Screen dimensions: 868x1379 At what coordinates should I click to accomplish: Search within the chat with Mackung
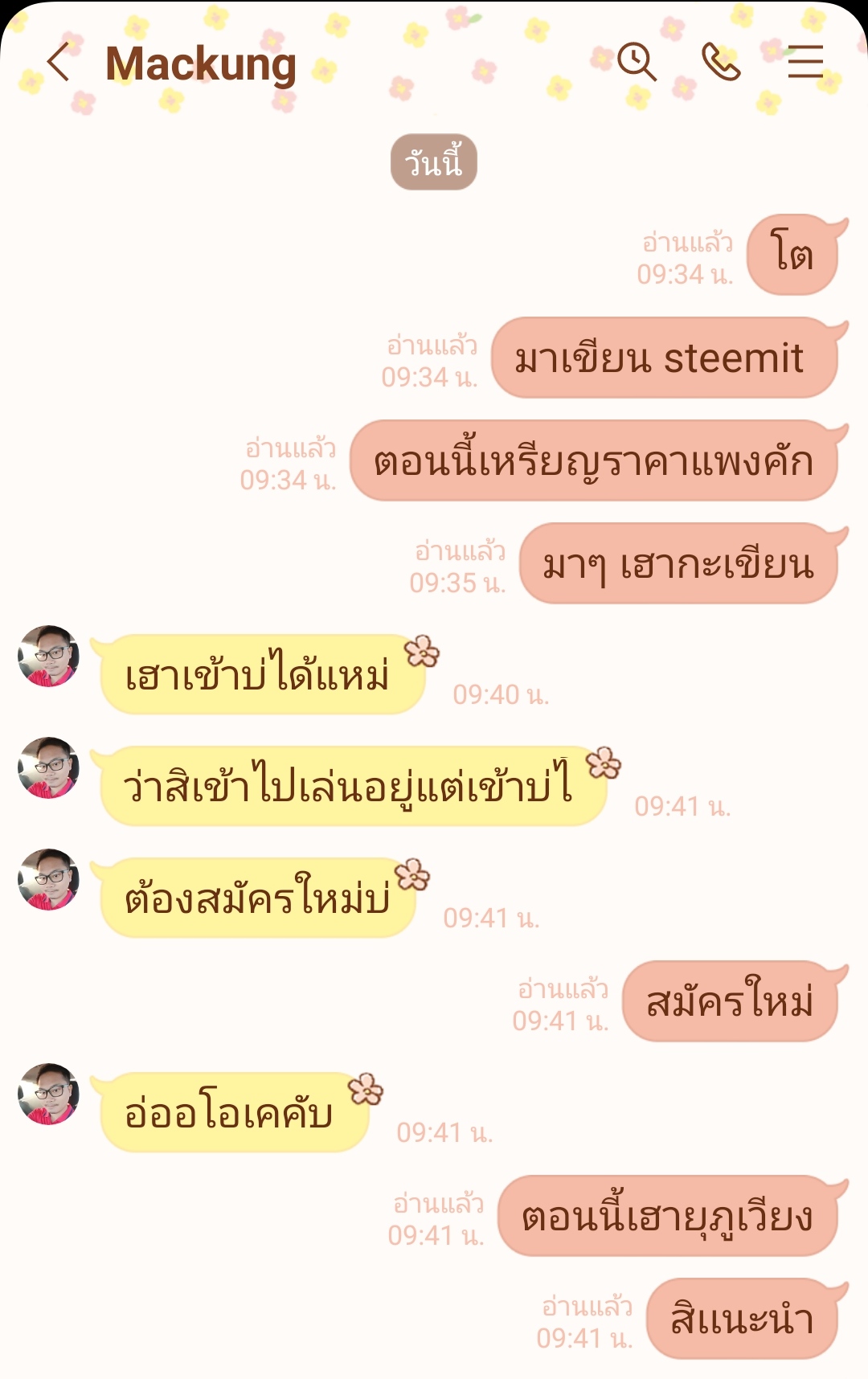637,62
